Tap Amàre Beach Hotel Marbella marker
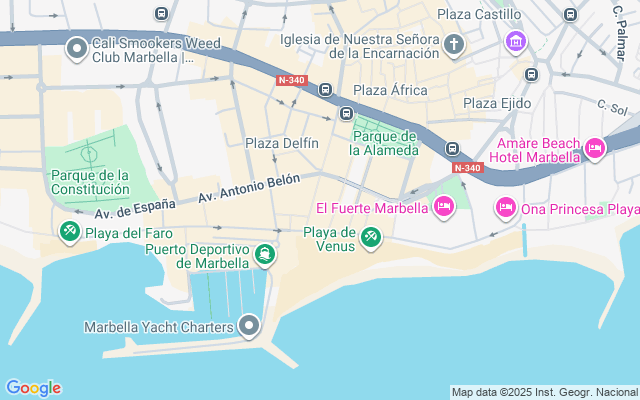 (594, 149)
